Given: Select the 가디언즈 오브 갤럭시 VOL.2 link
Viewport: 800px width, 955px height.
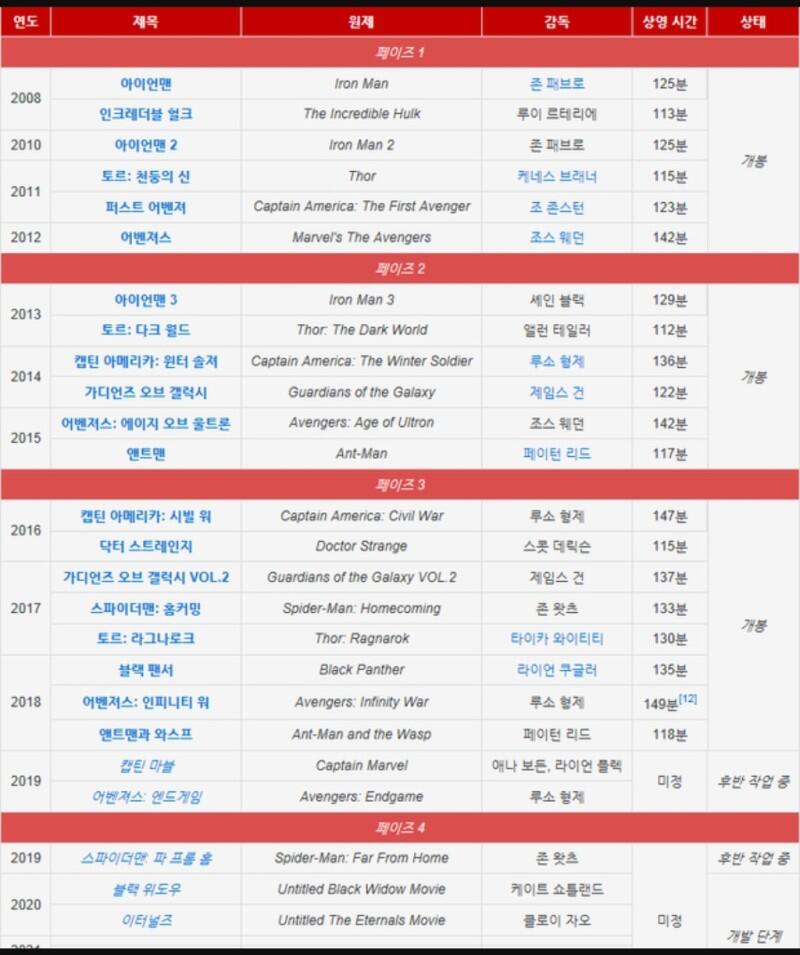Looking at the screenshot, I should (x=146, y=577).
